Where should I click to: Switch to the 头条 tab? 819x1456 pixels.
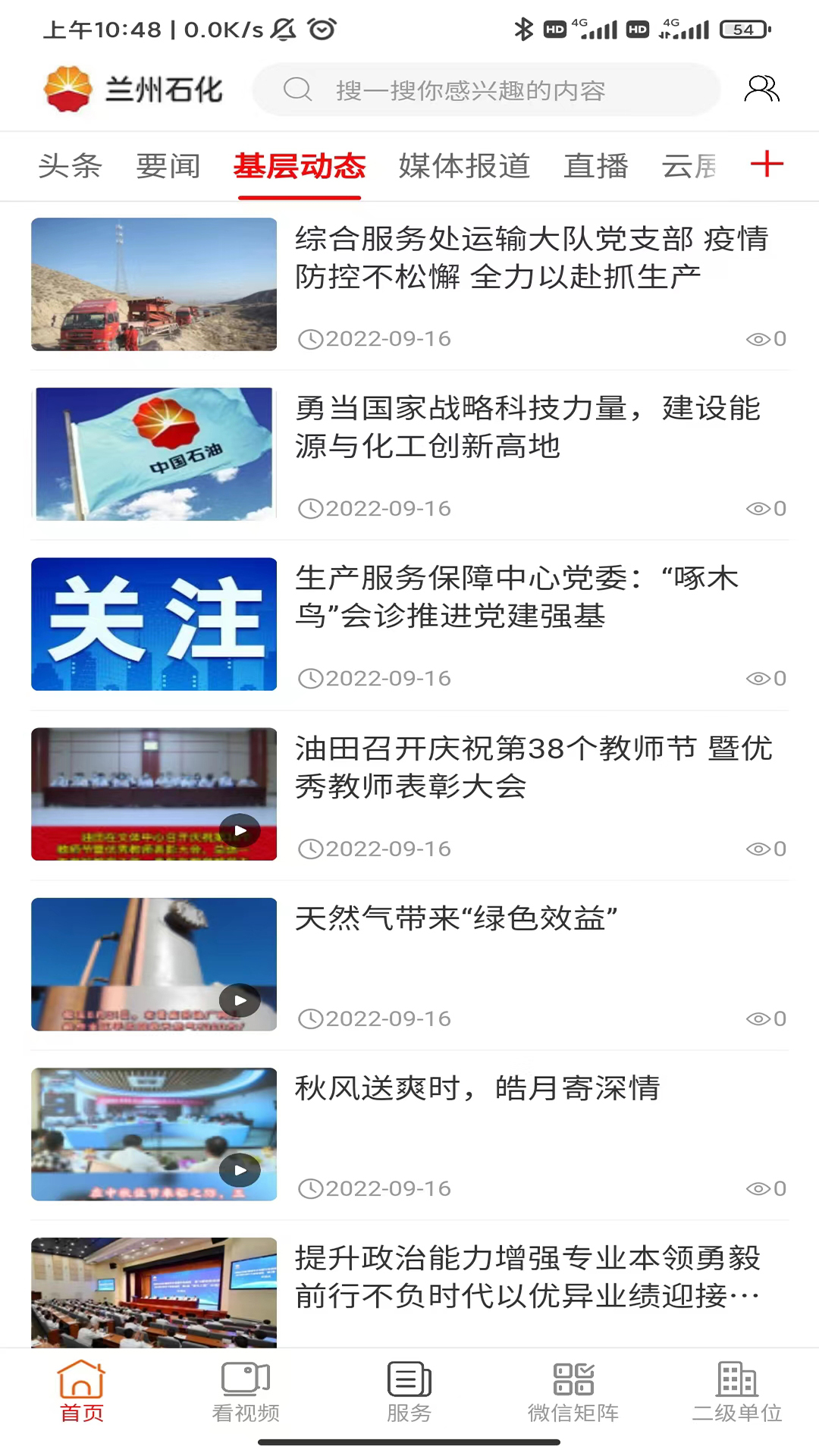pos(70,166)
